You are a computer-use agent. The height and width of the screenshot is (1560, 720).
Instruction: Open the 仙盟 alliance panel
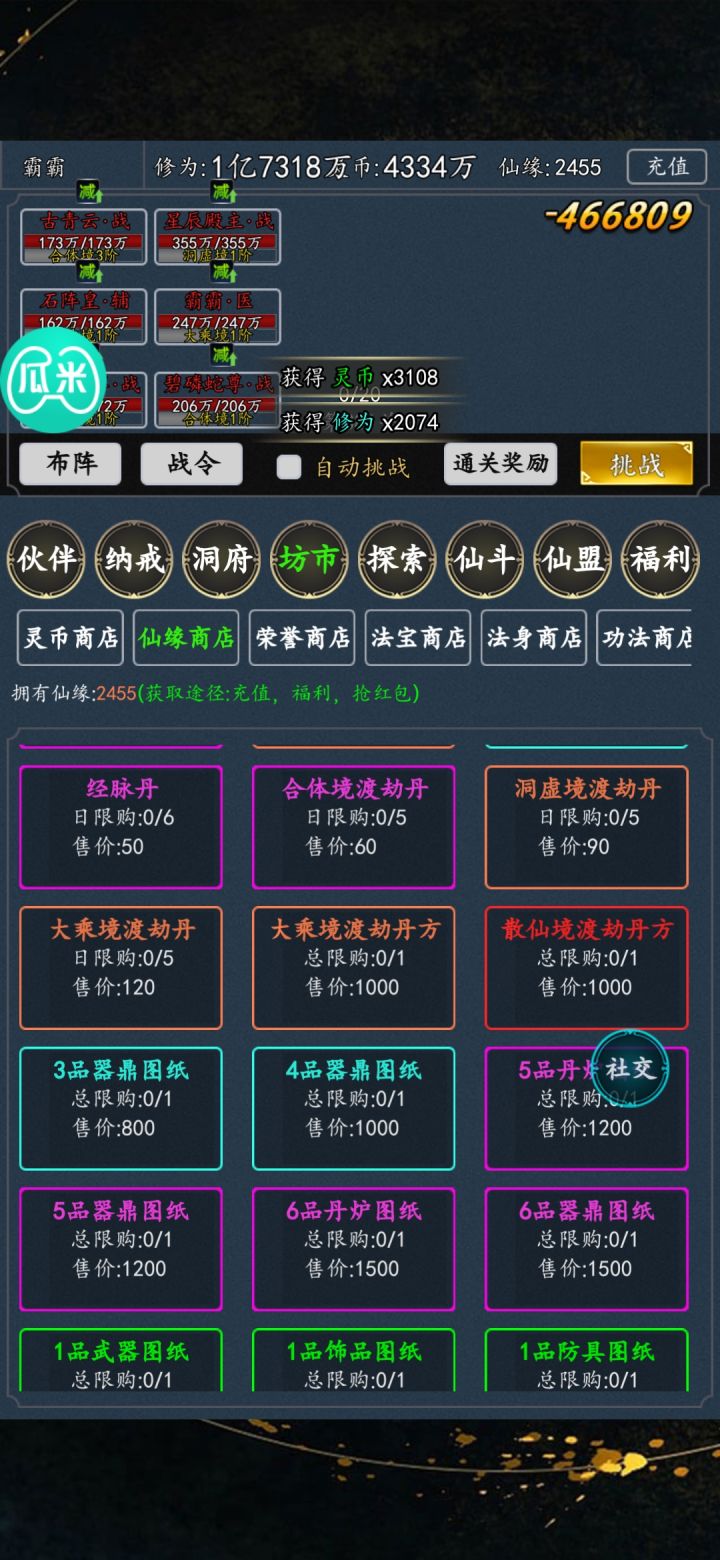[573, 561]
